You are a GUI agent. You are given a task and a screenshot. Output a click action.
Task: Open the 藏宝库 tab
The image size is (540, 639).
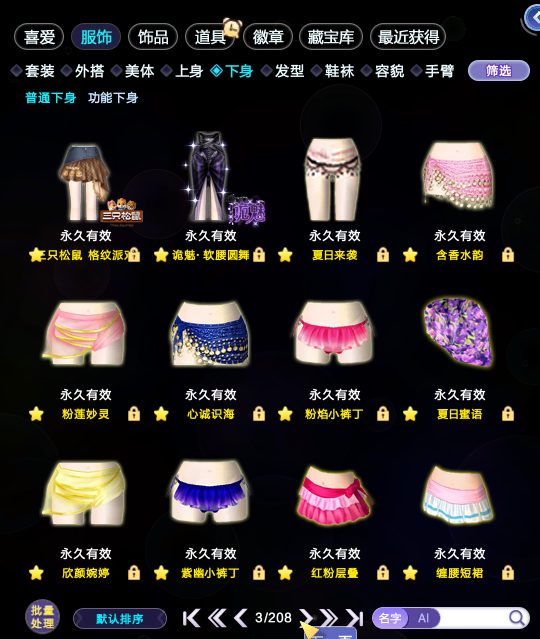pos(331,37)
